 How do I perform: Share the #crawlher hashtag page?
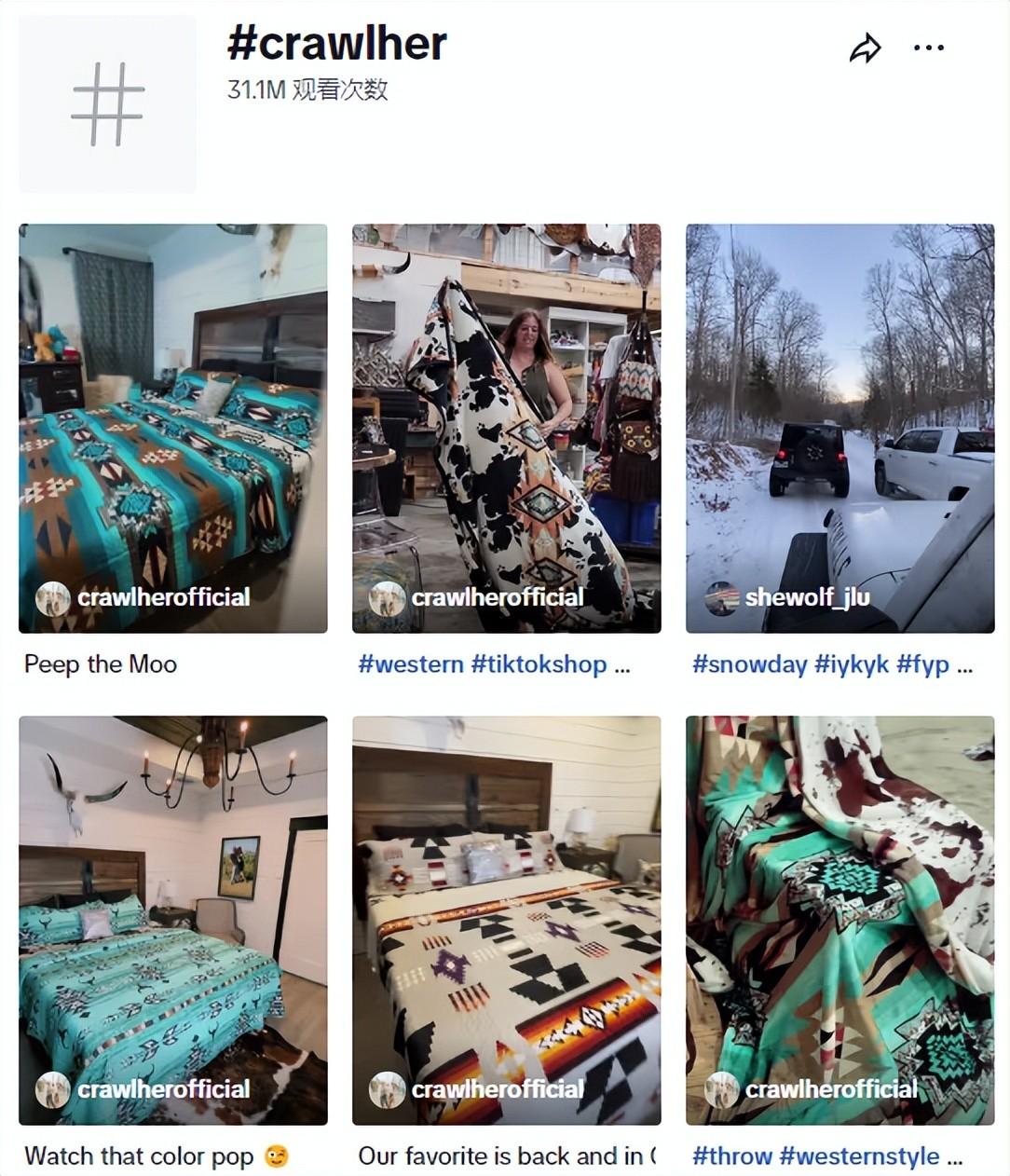click(x=865, y=48)
